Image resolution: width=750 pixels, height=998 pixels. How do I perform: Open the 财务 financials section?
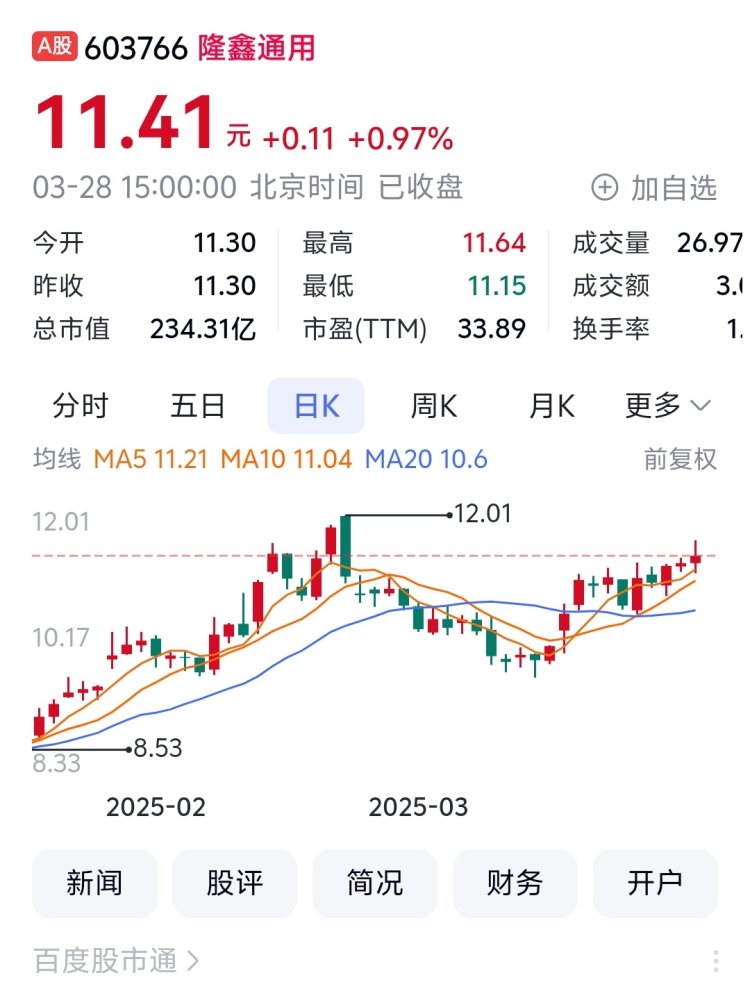515,883
